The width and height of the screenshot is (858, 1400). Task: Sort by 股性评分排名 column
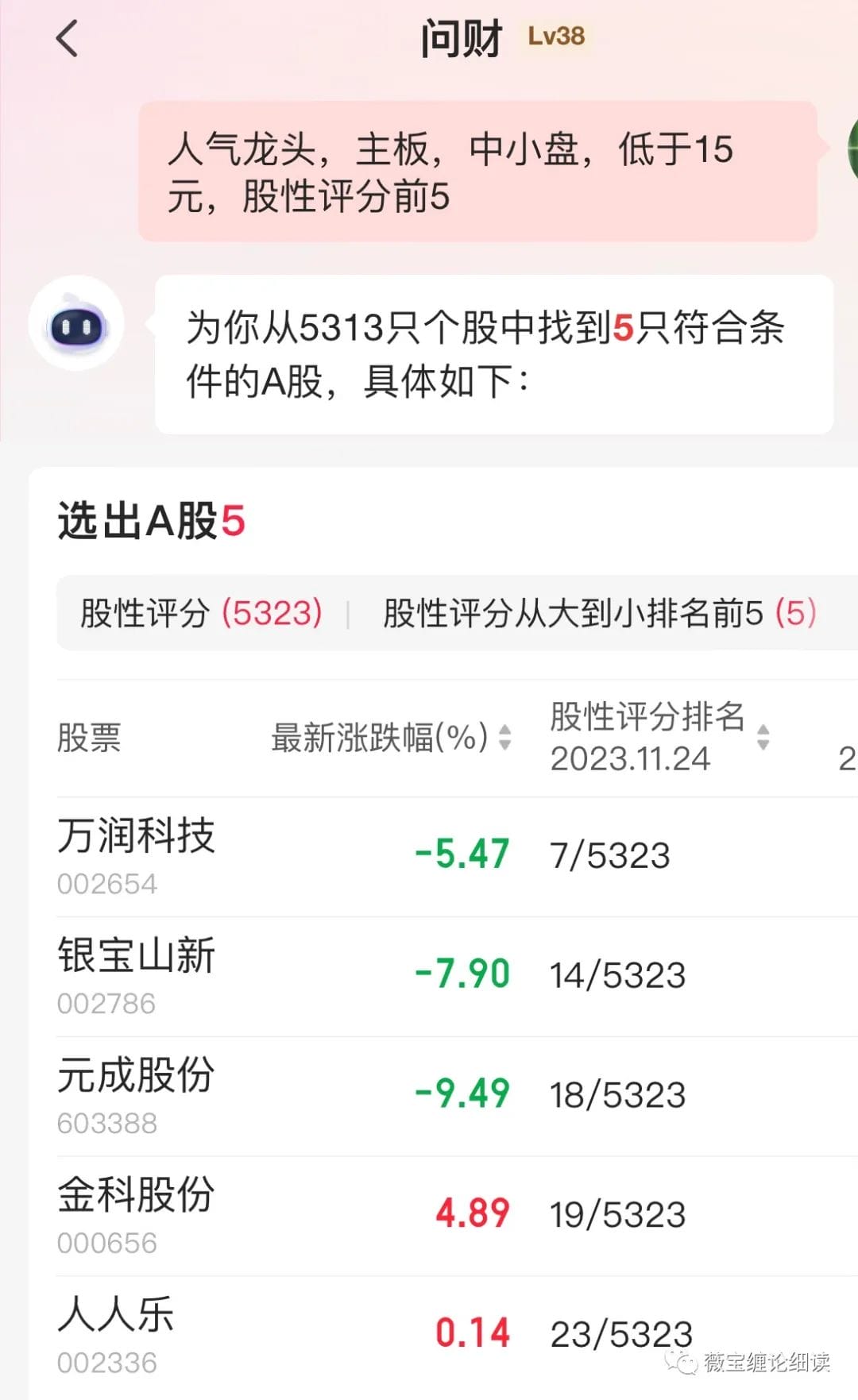pyautogui.click(x=659, y=737)
